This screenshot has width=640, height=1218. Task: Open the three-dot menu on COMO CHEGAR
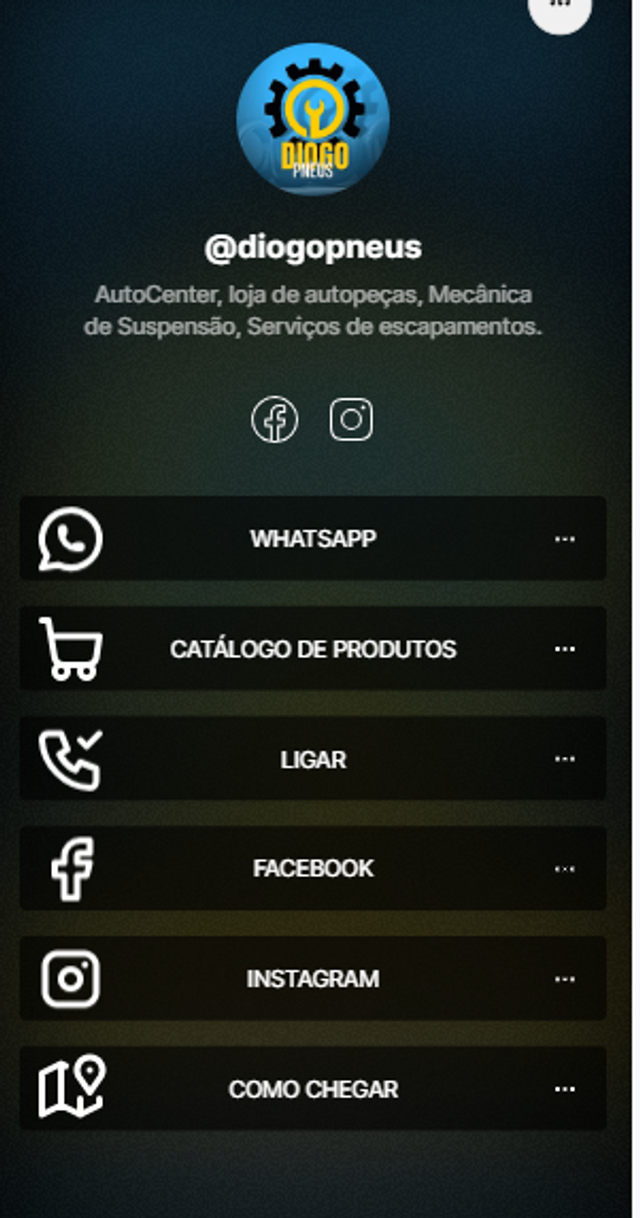click(565, 1089)
